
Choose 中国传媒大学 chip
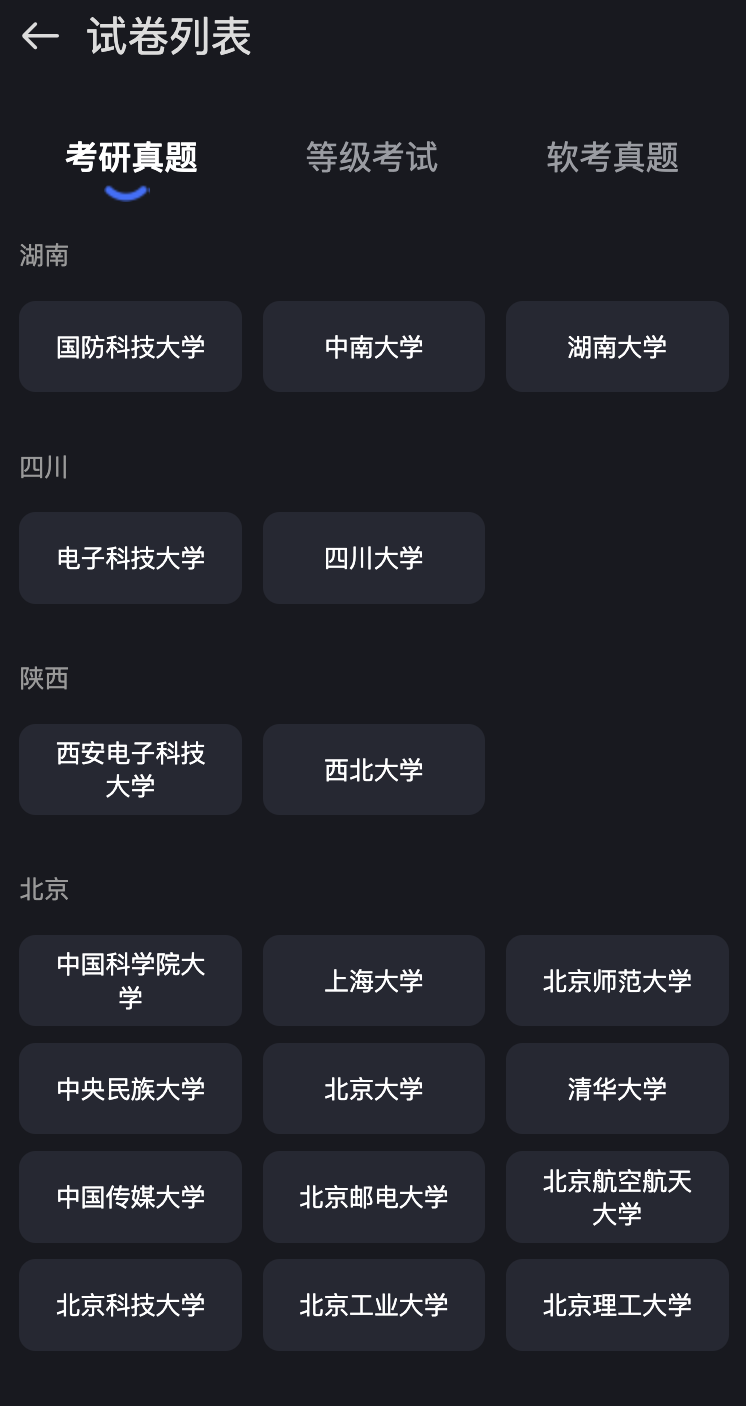[130, 1196]
